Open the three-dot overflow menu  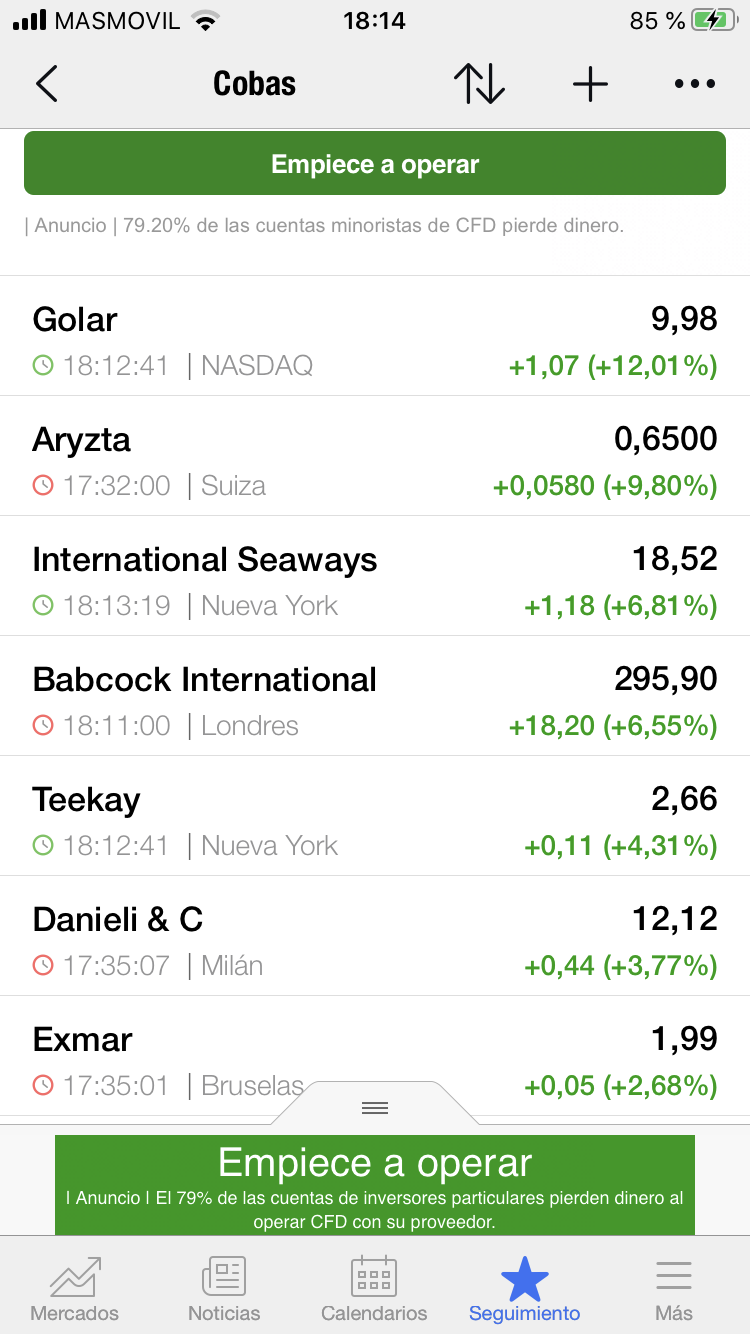coord(695,84)
